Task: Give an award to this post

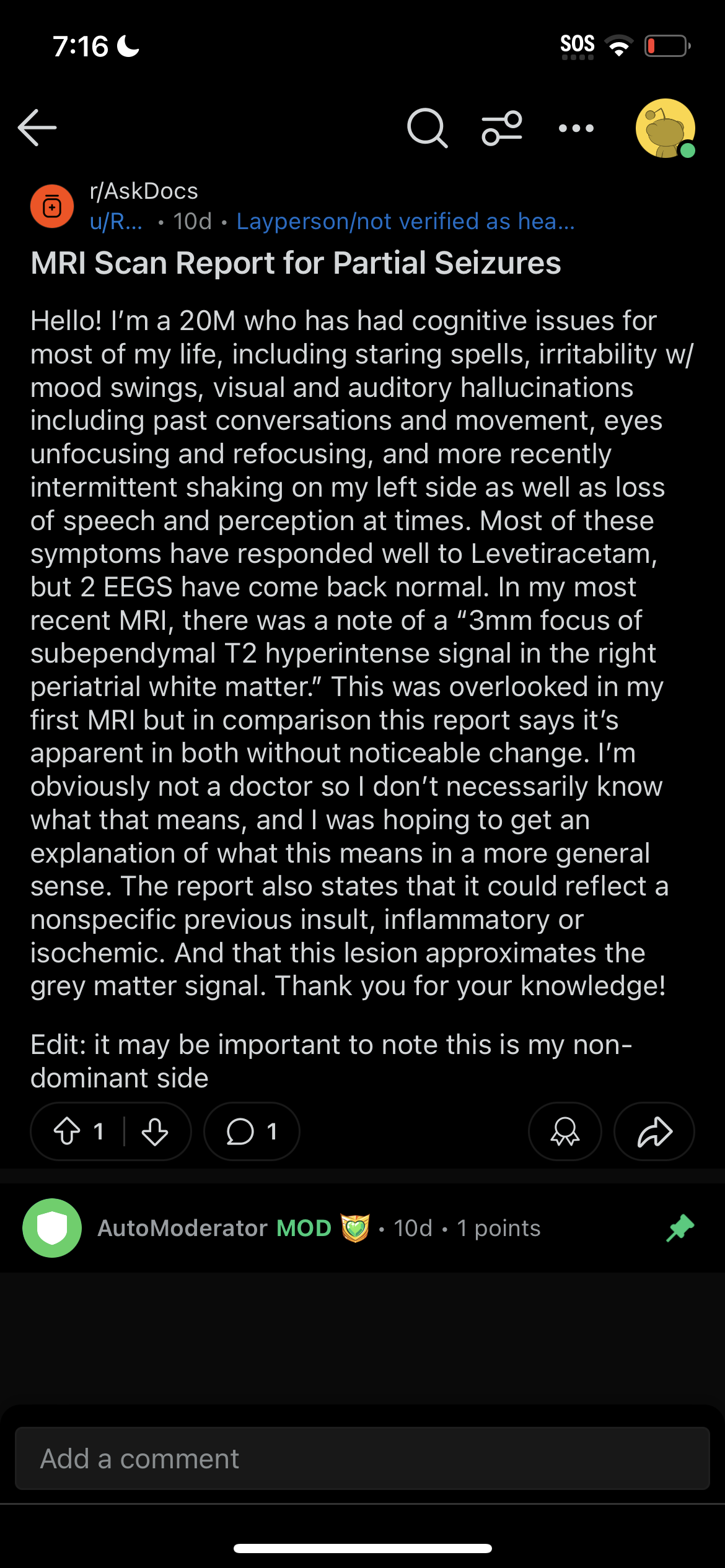Action: tap(565, 1131)
